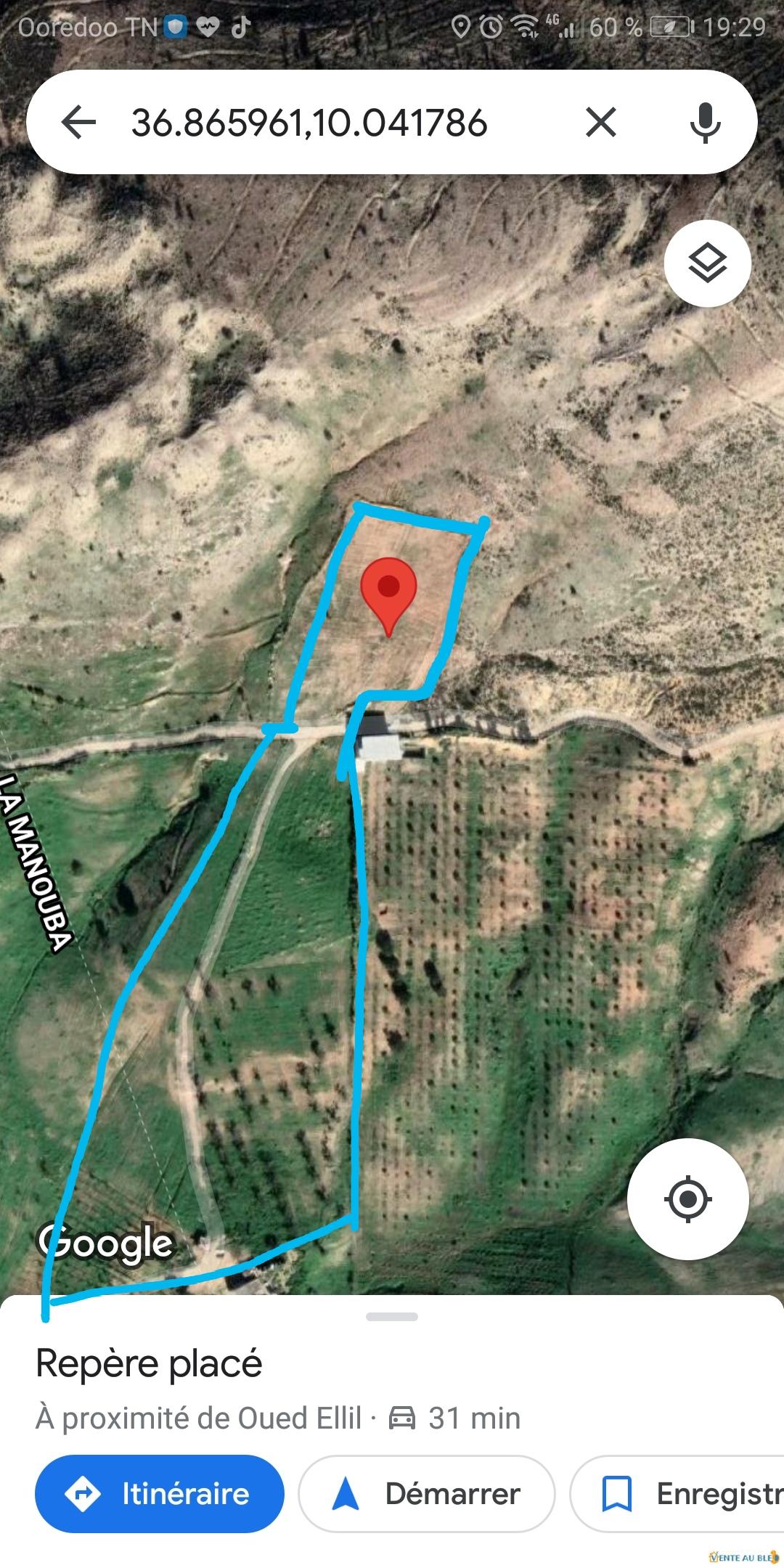Open the map layers selector
Screen dimensions: 784x1568
(x=707, y=264)
